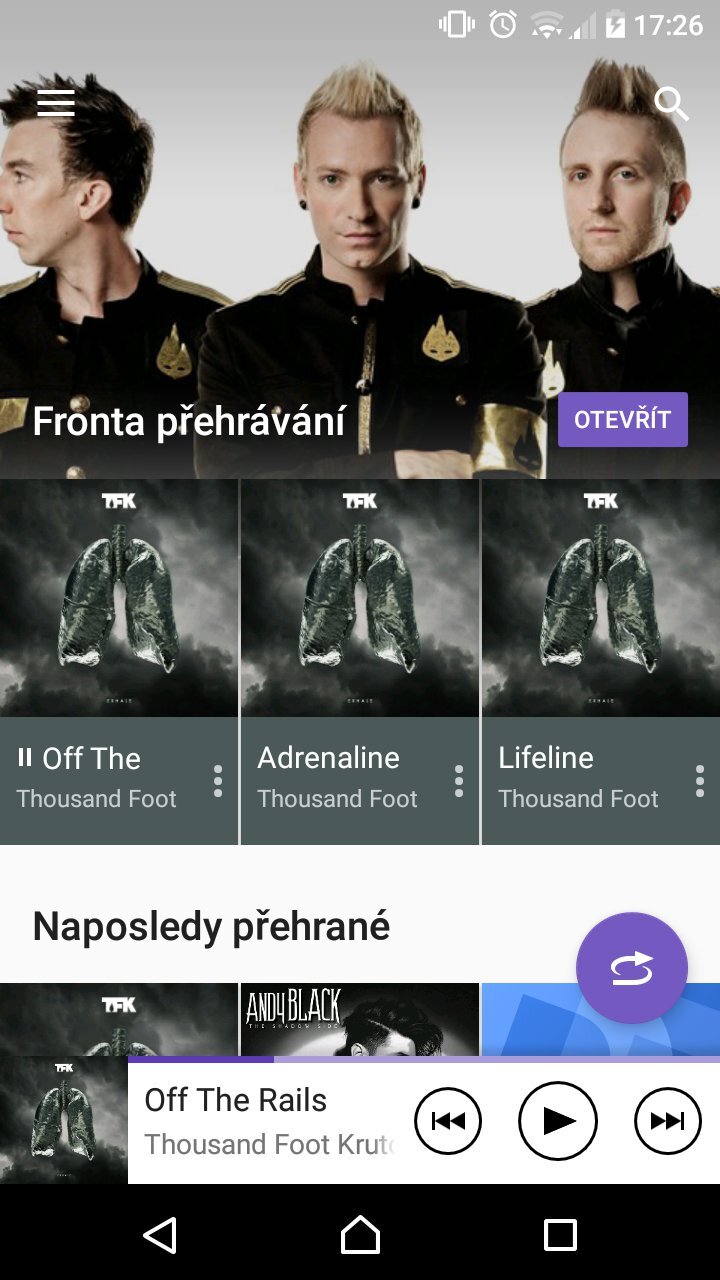The height and width of the screenshot is (1280, 720).
Task: Play Off The Rails
Action: pos(557,1121)
